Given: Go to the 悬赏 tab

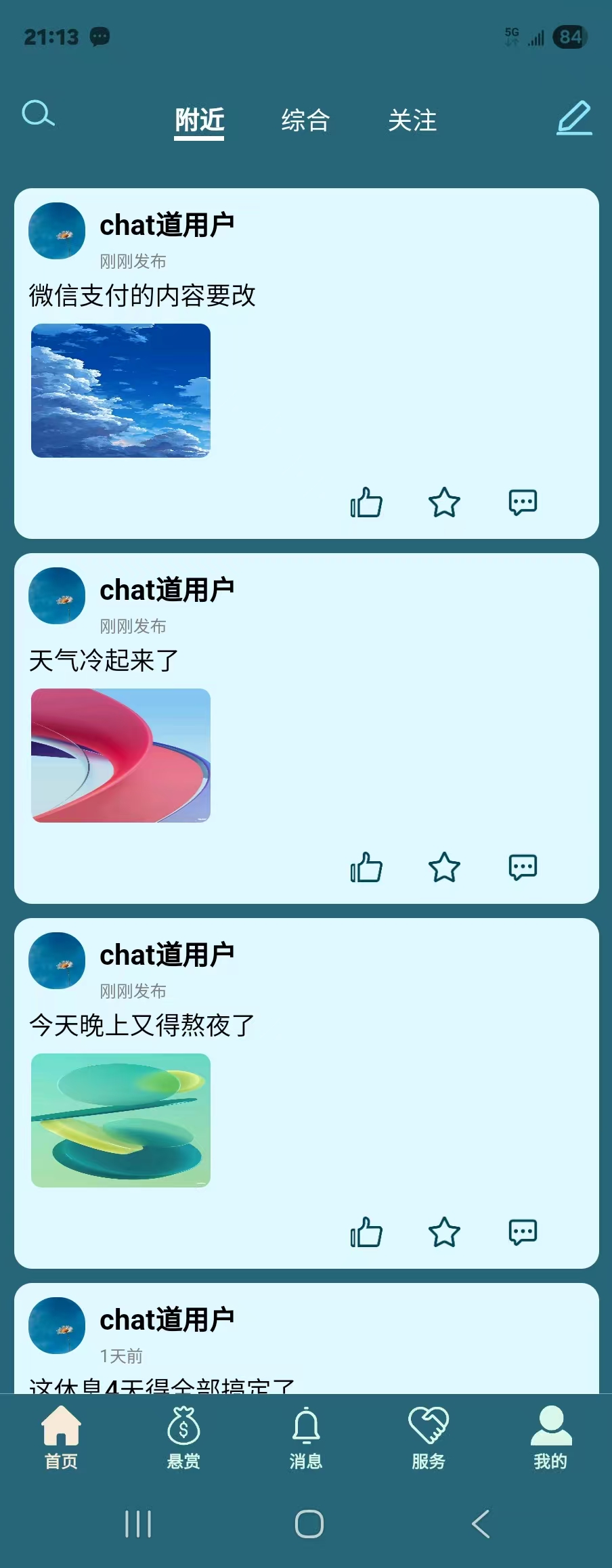Looking at the screenshot, I should pyautogui.click(x=183, y=1437).
